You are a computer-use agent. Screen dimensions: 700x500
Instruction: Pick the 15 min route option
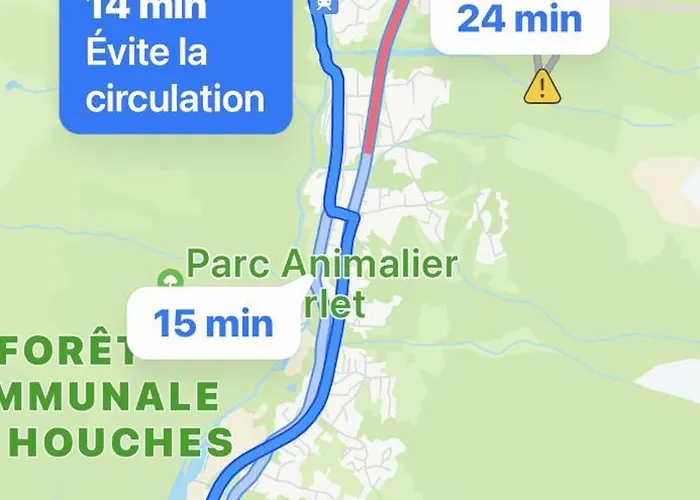point(213,323)
